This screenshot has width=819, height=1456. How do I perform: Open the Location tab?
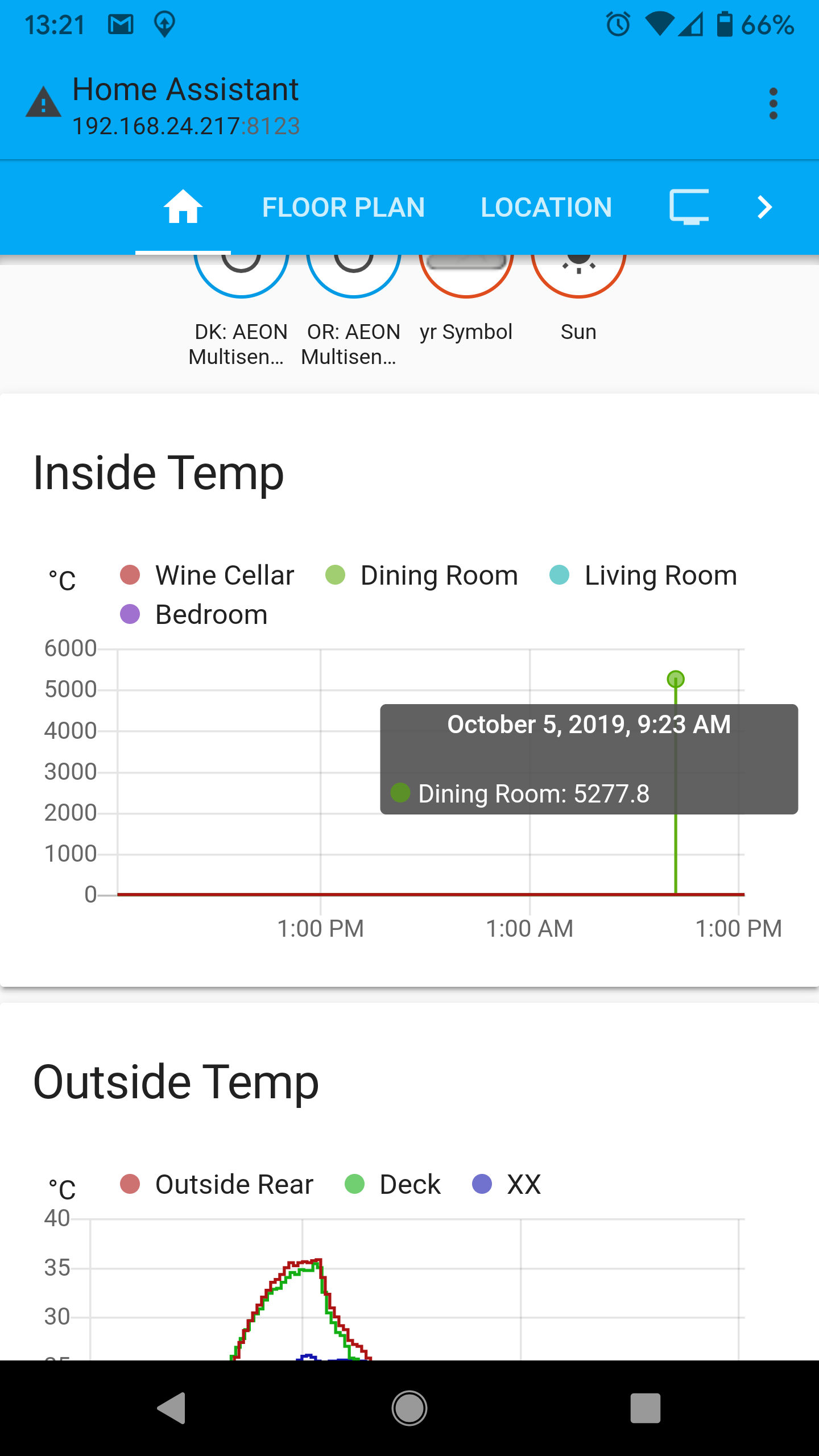pos(546,208)
